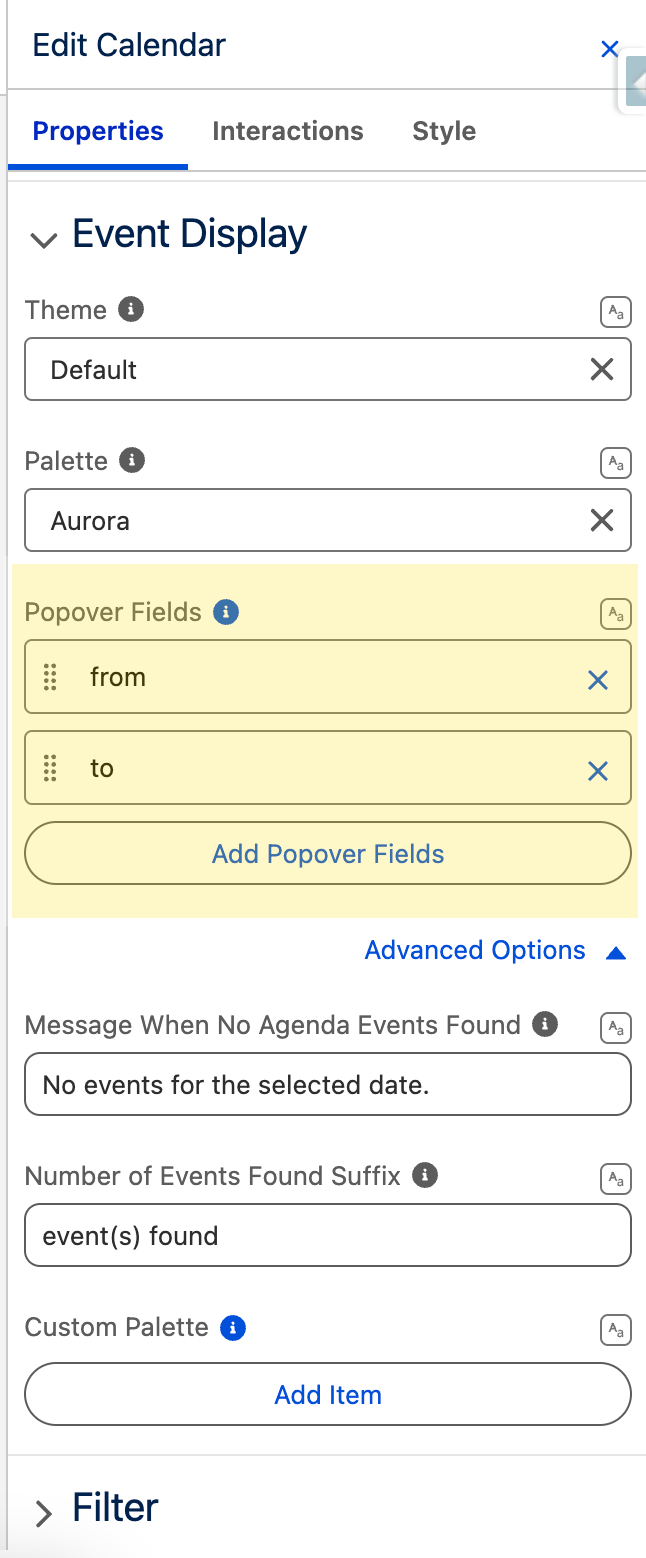Image resolution: width=646 pixels, height=1558 pixels.
Task: Show info tooltip for Custom Palette
Action: [233, 1328]
